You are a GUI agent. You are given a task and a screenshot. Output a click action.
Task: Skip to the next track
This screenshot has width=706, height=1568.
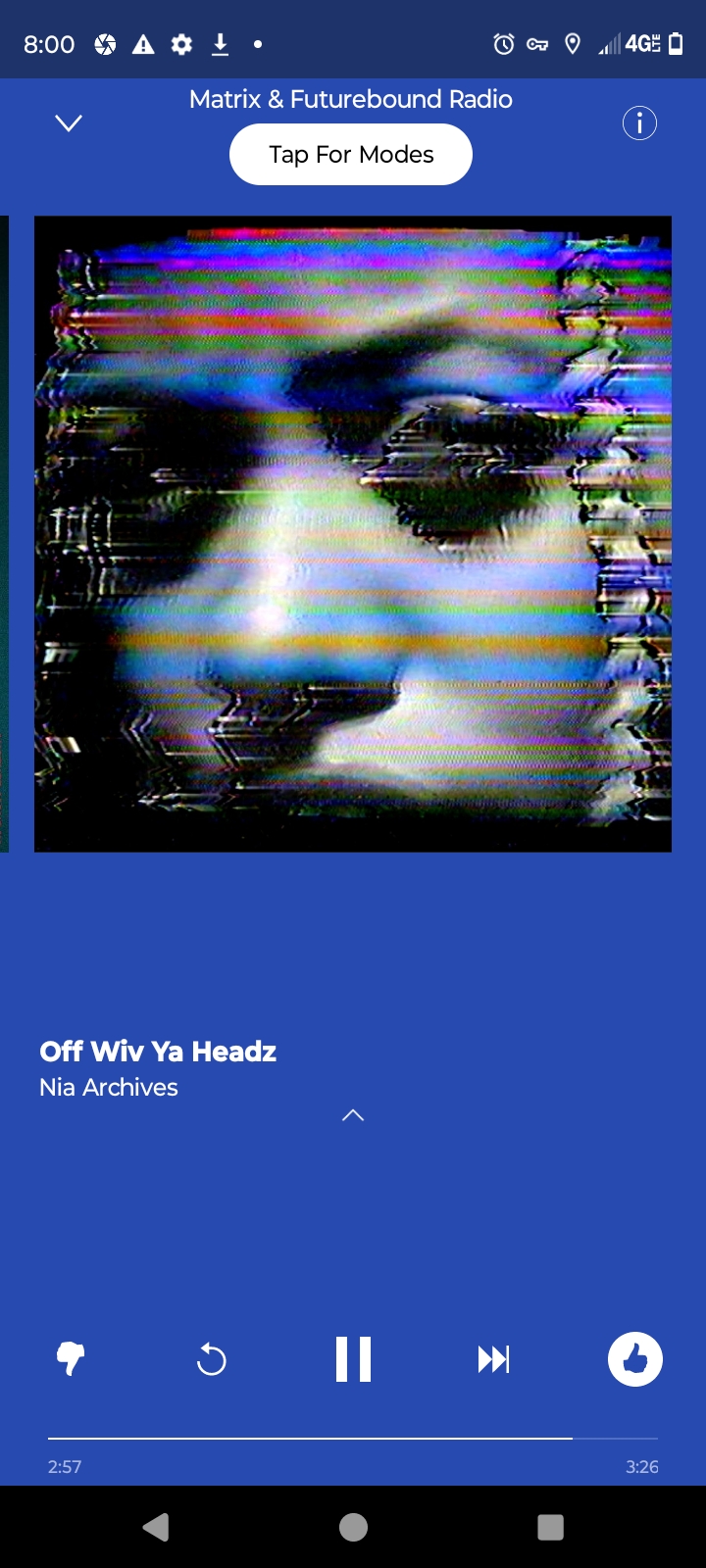493,1359
